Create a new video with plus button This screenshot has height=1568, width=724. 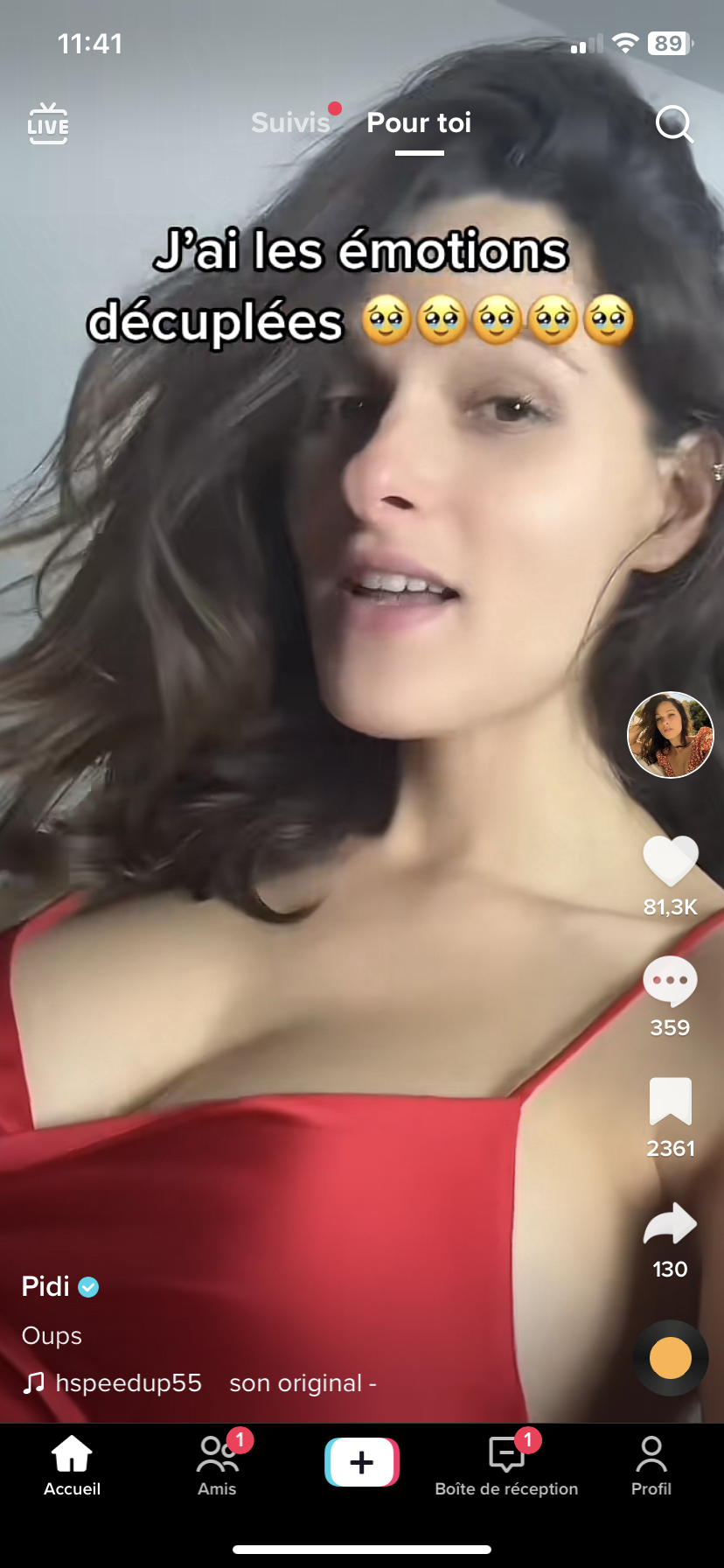362,1462
